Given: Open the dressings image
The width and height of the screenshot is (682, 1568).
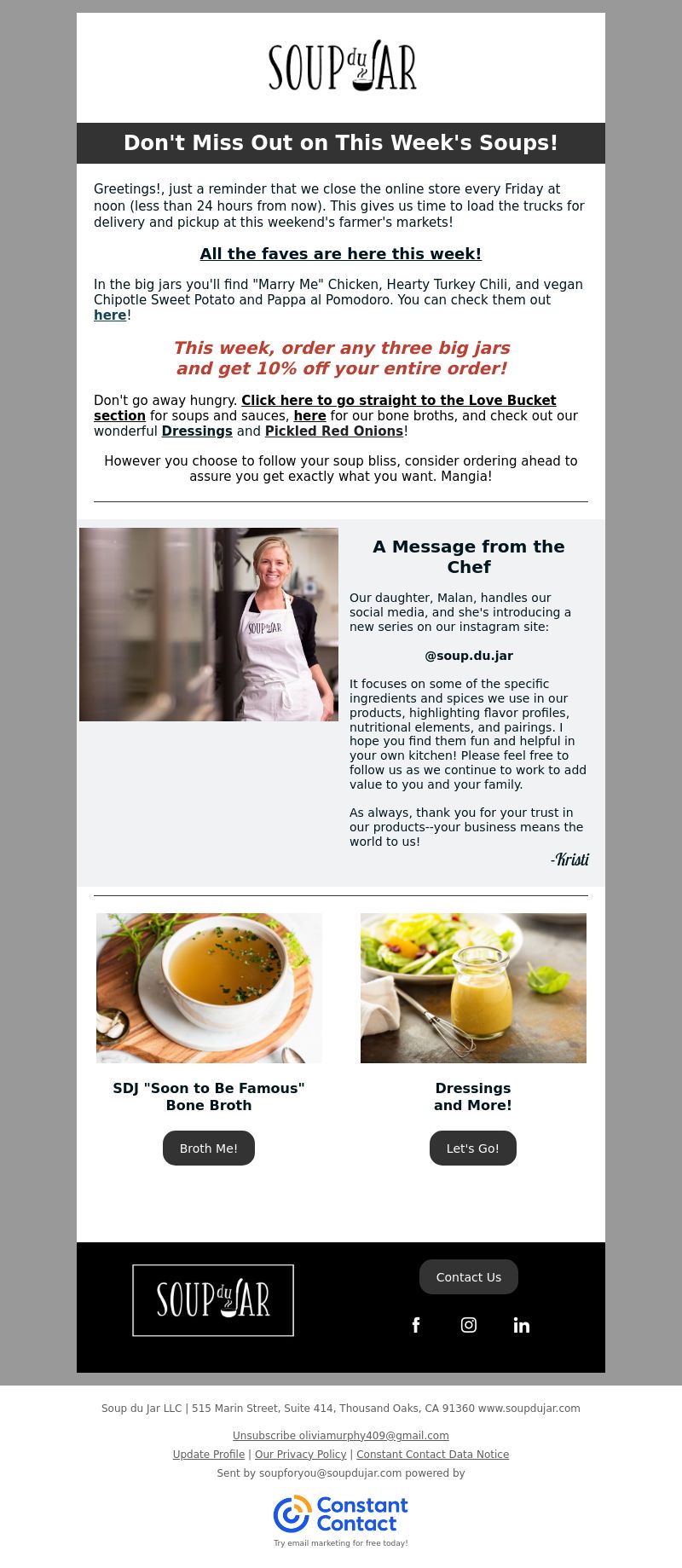Looking at the screenshot, I should [x=473, y=987].
